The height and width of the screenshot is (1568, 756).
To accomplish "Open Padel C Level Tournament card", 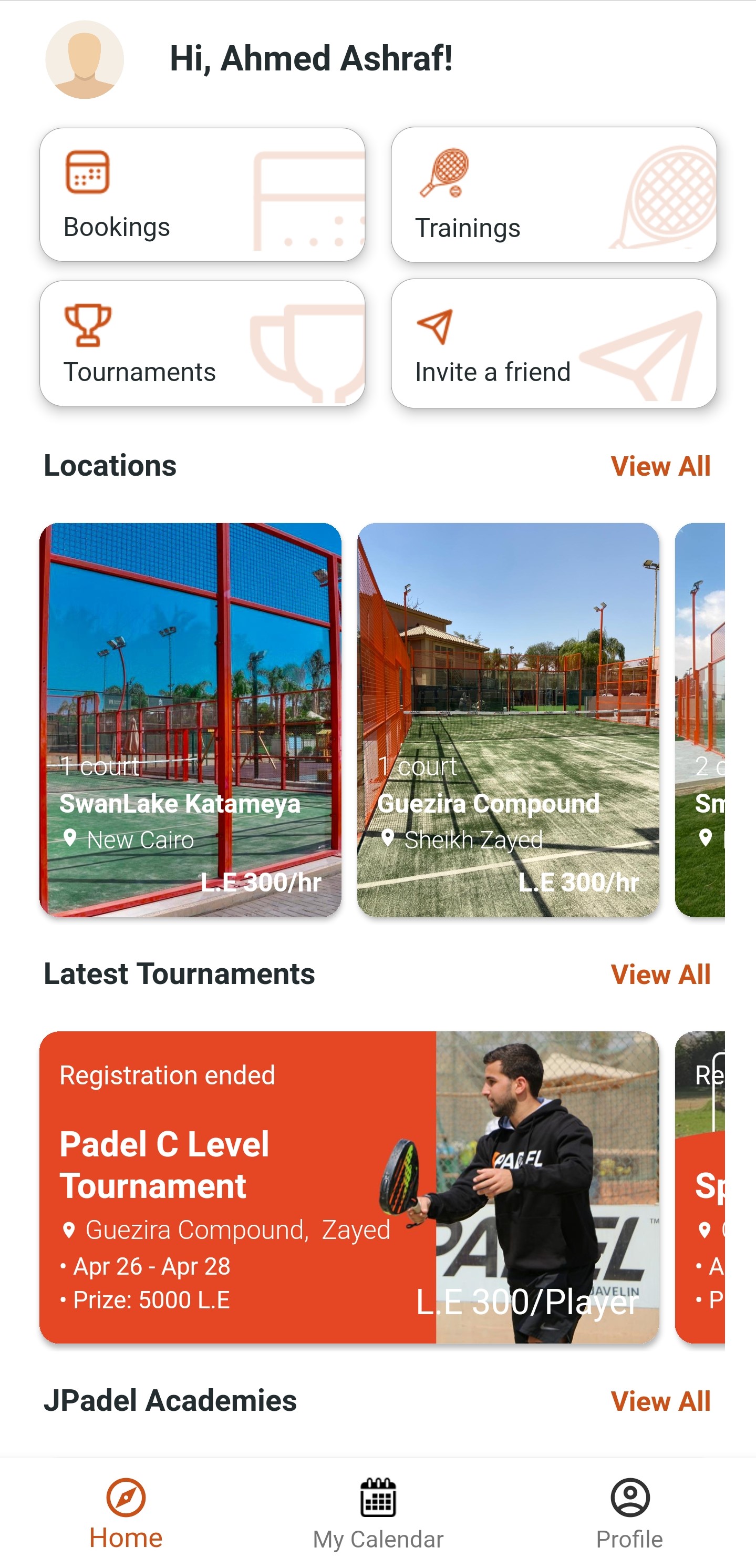I will click(349, 1187).
